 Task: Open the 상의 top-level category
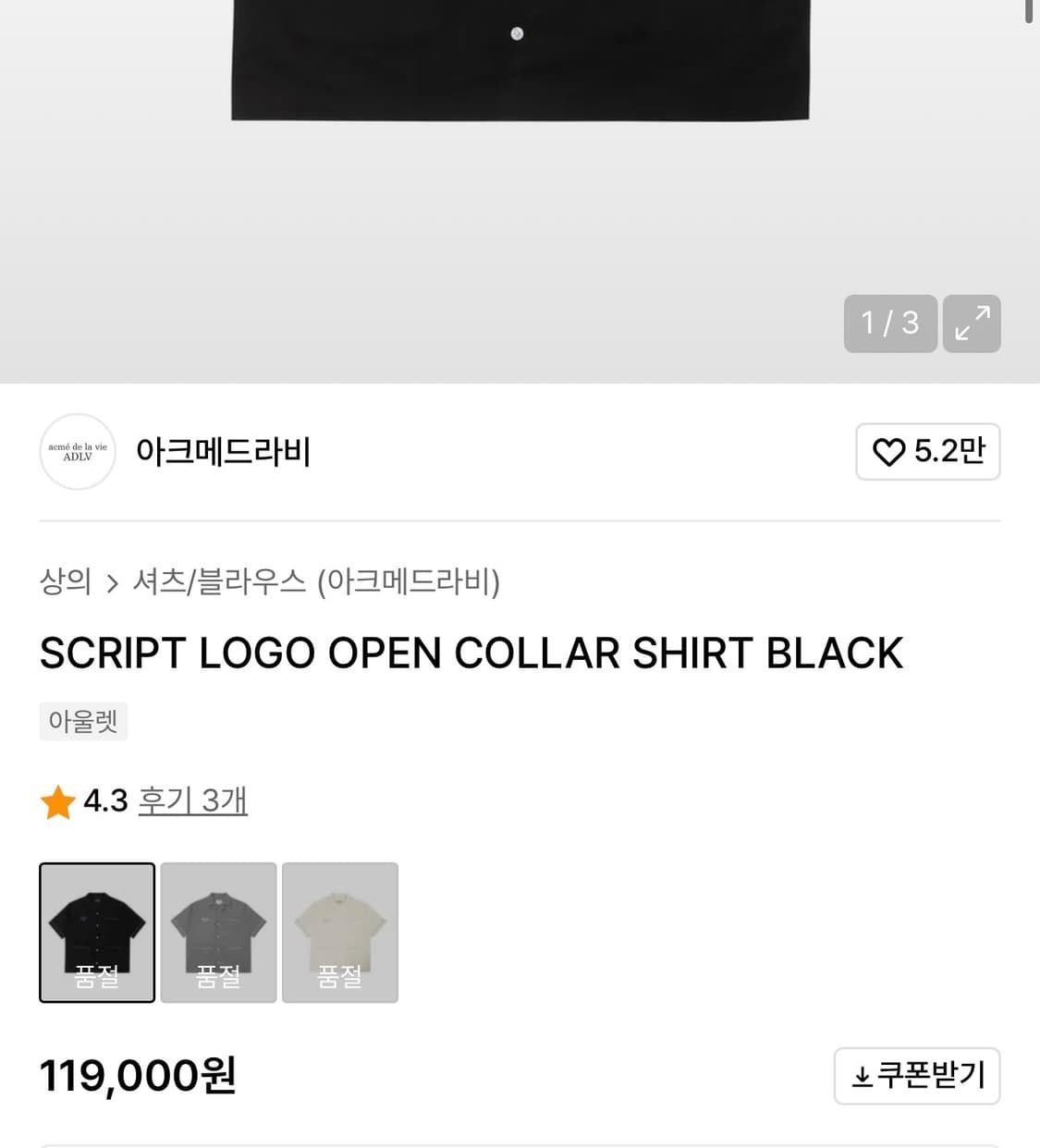coord(65,582)
